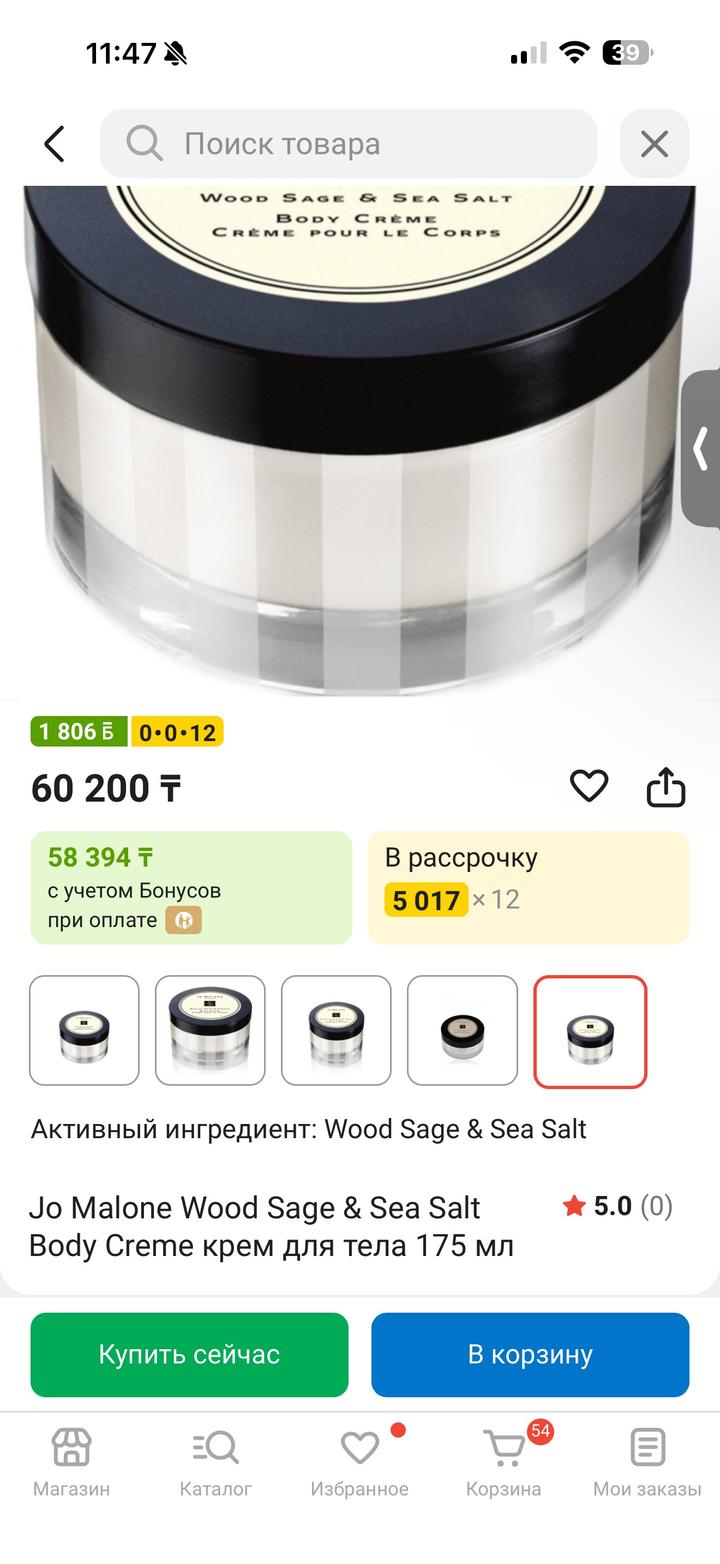Viewport: 720px width, 1564px height.
Task: Select the first product photo thumbnail
Action: 84,1031
